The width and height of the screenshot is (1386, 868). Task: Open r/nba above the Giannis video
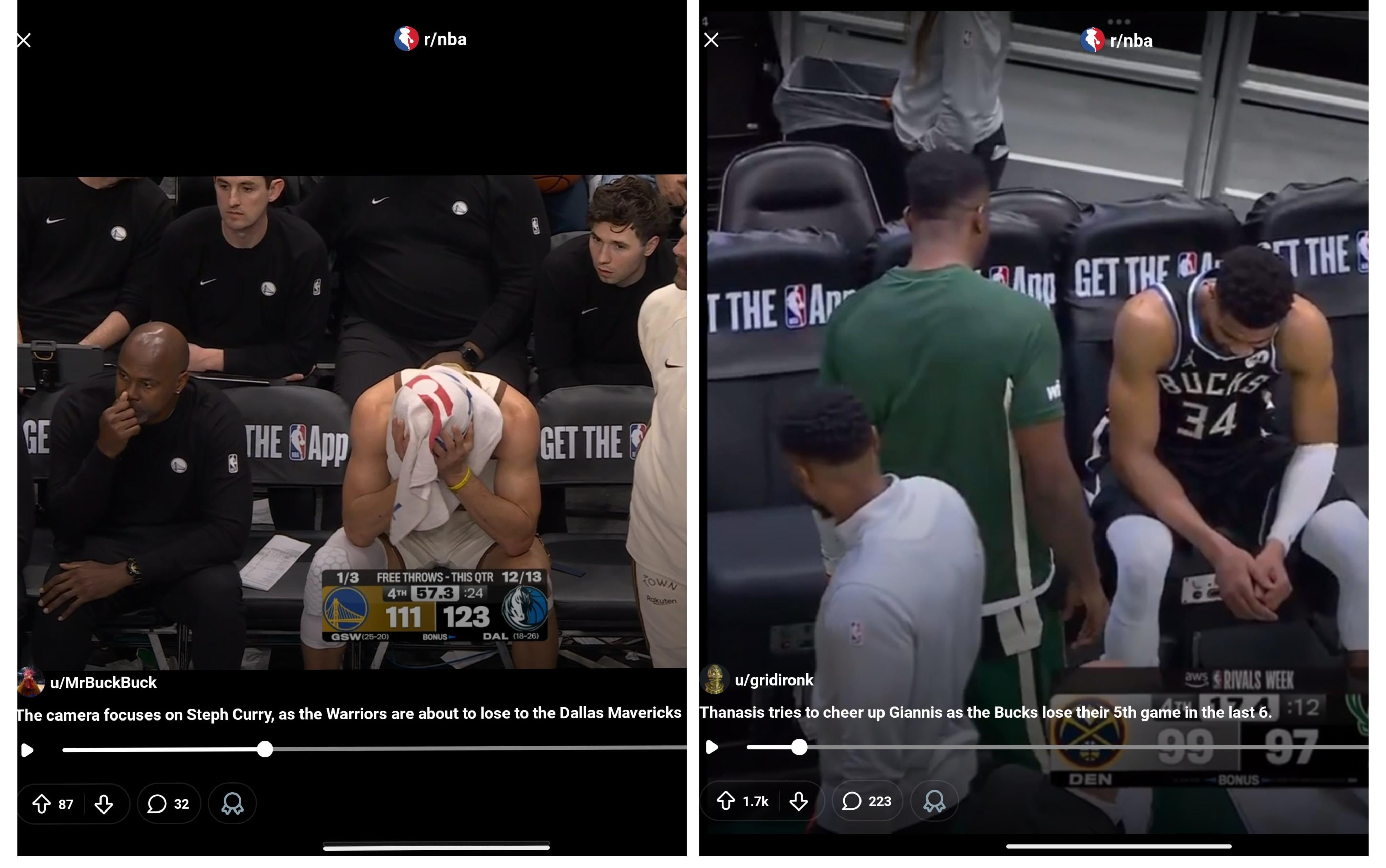coord(1117,40)
